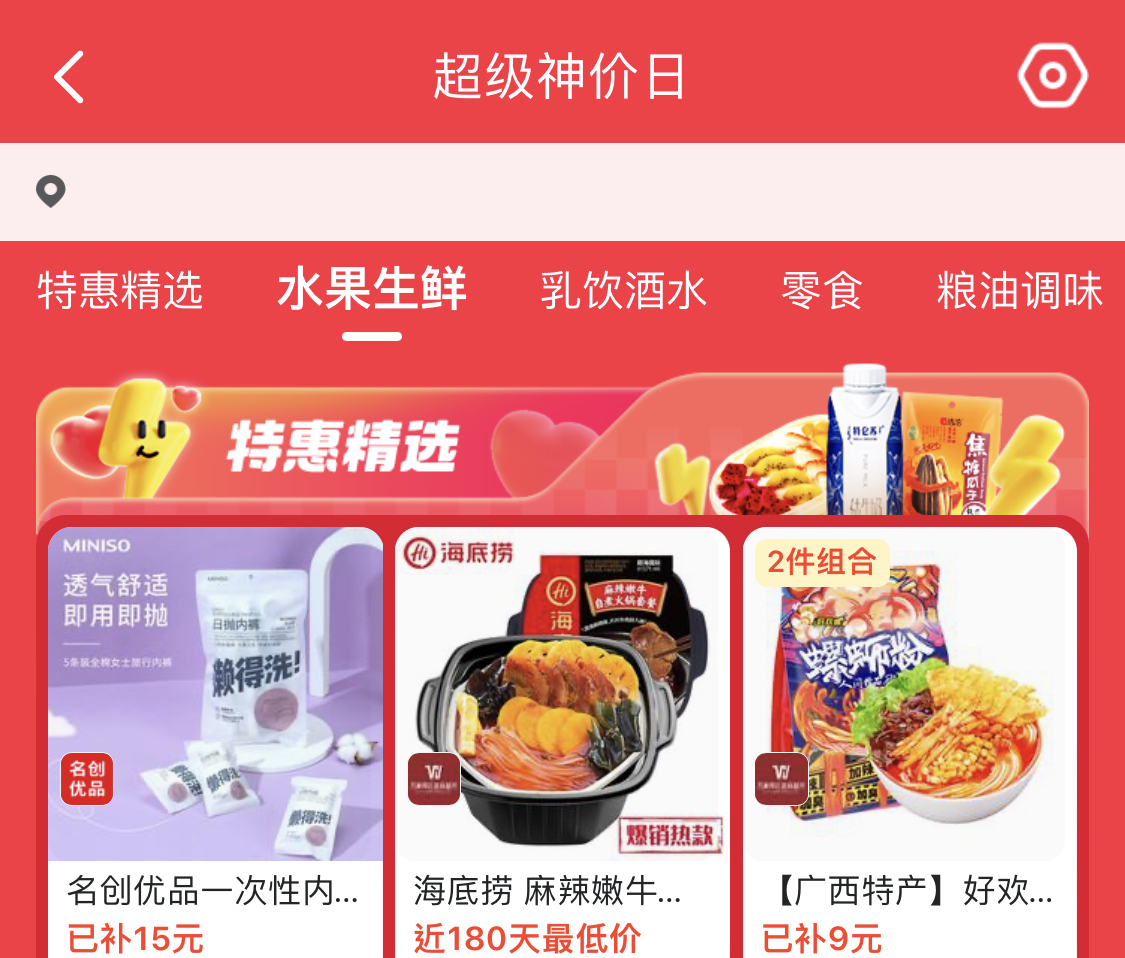
Task: Select the 水果生鲜 tab
Action: (372, 291)
